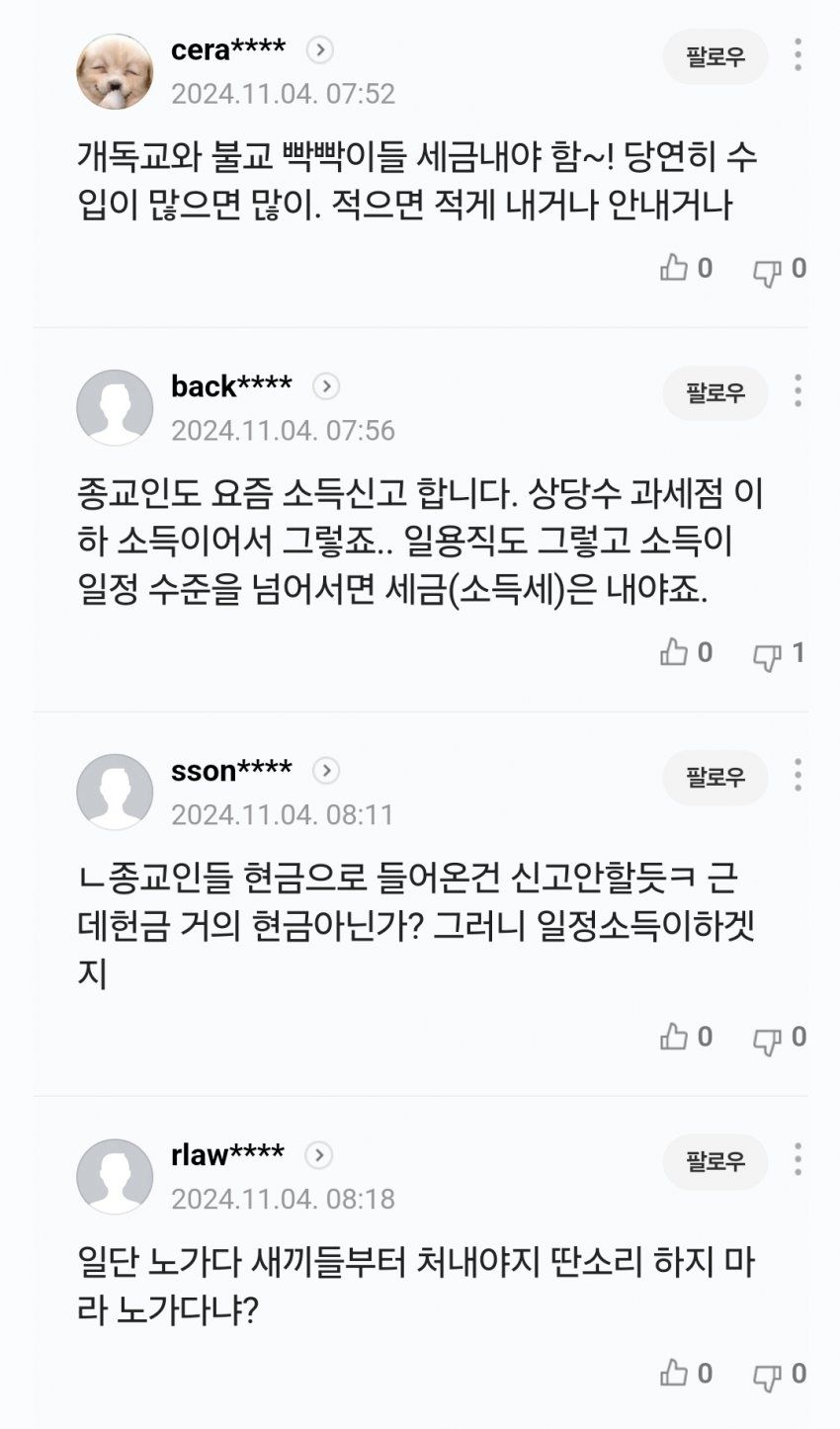Image resolution: width=840 pixels, height=1429 pixels.
Task: Like rlaw****'s comment
Action: coord(675,1374)
